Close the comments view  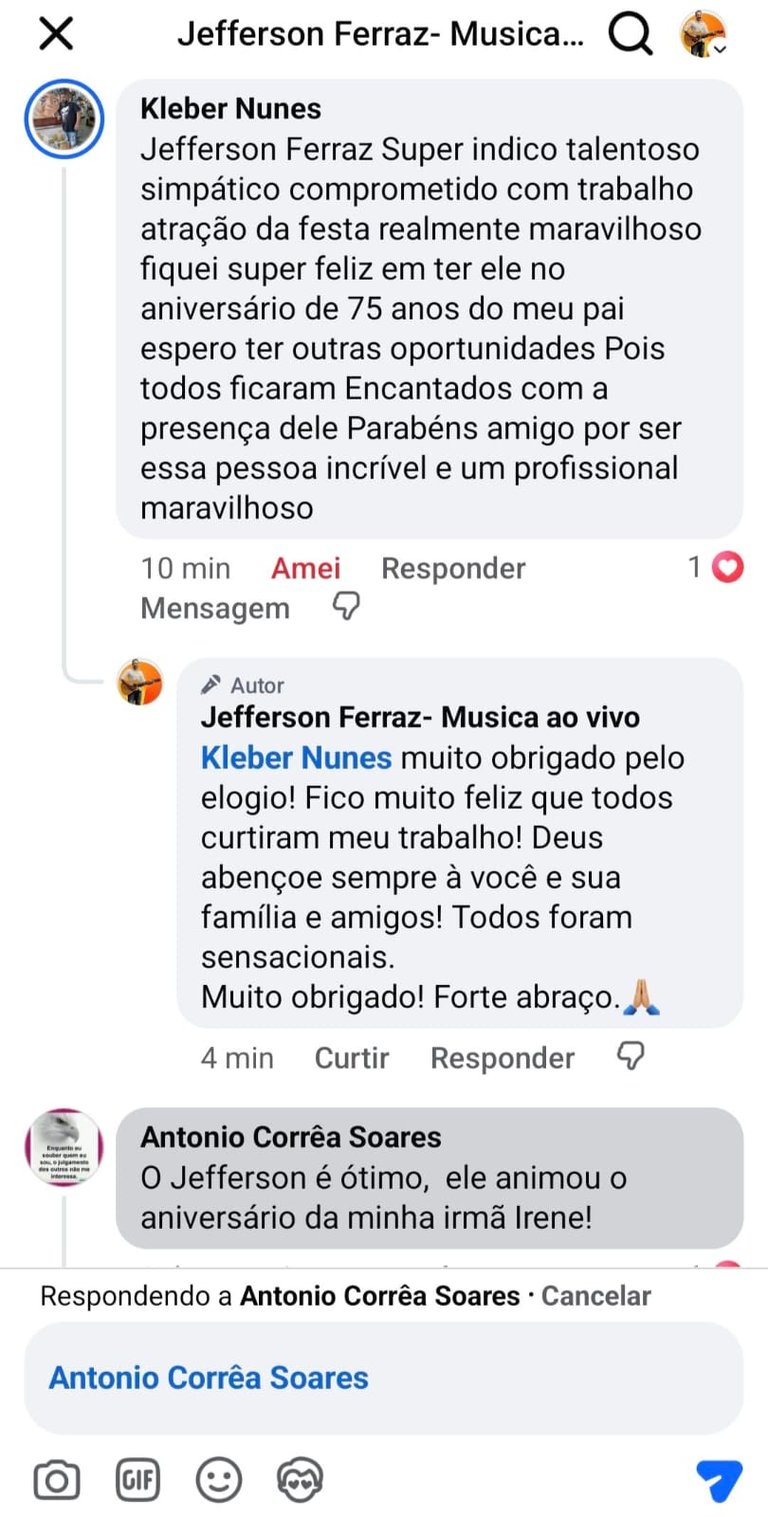point(56,35)
